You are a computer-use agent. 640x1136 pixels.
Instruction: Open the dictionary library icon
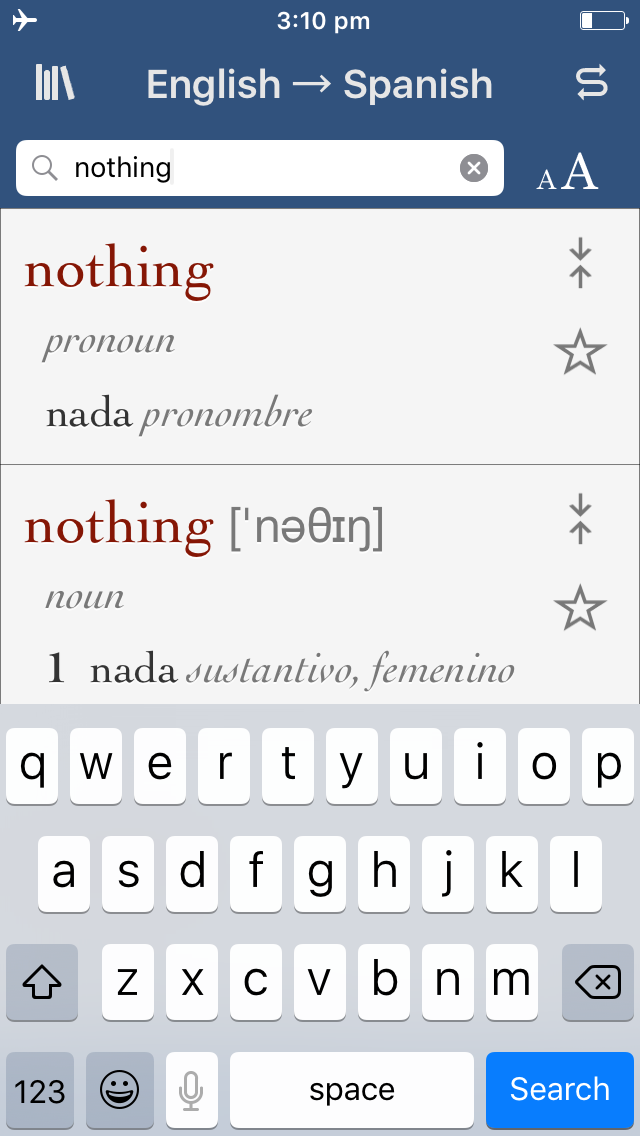pyautogui.click(x=55, y=84)
